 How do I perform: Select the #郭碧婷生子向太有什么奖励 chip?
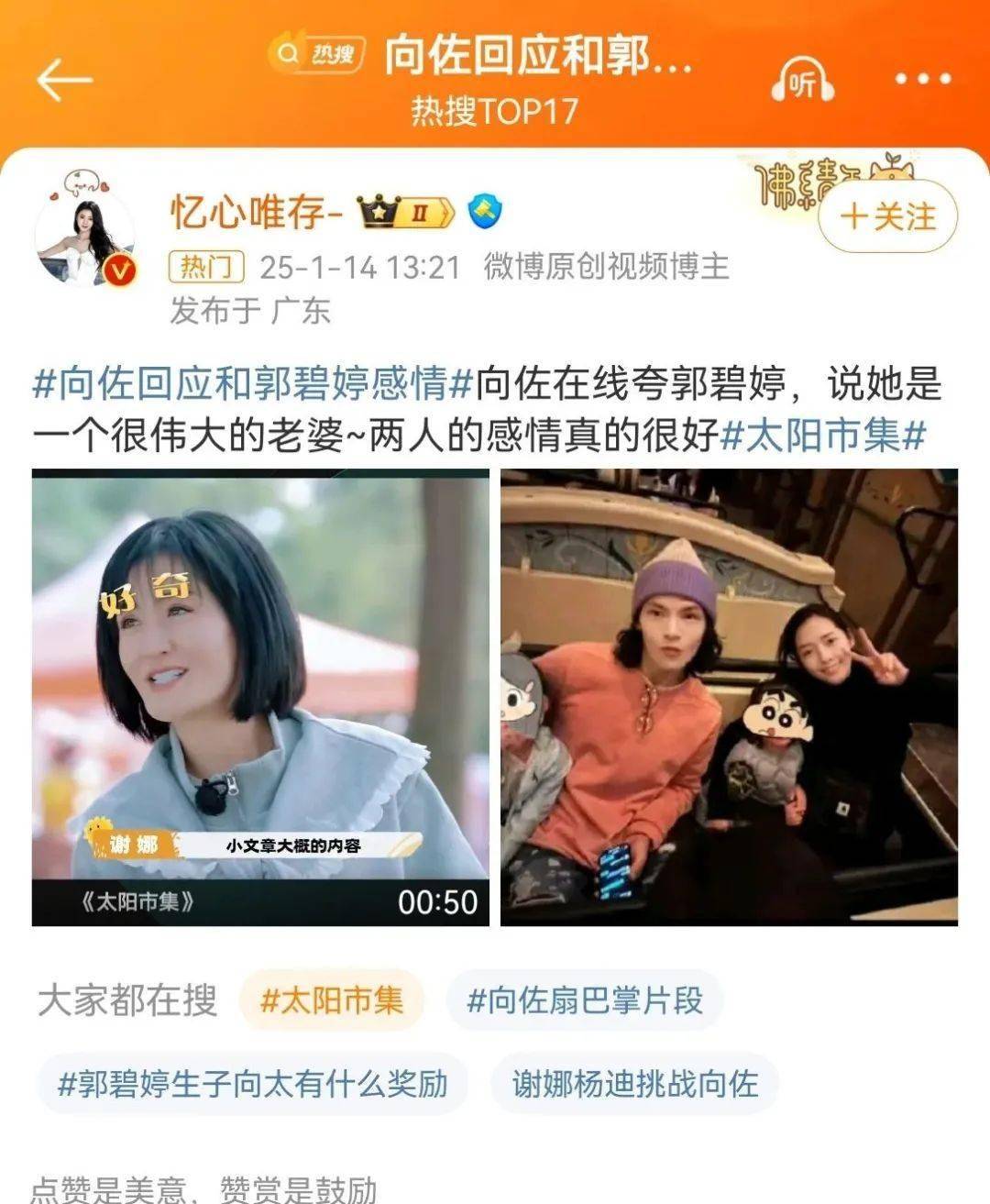click(x=253, y=1084)
